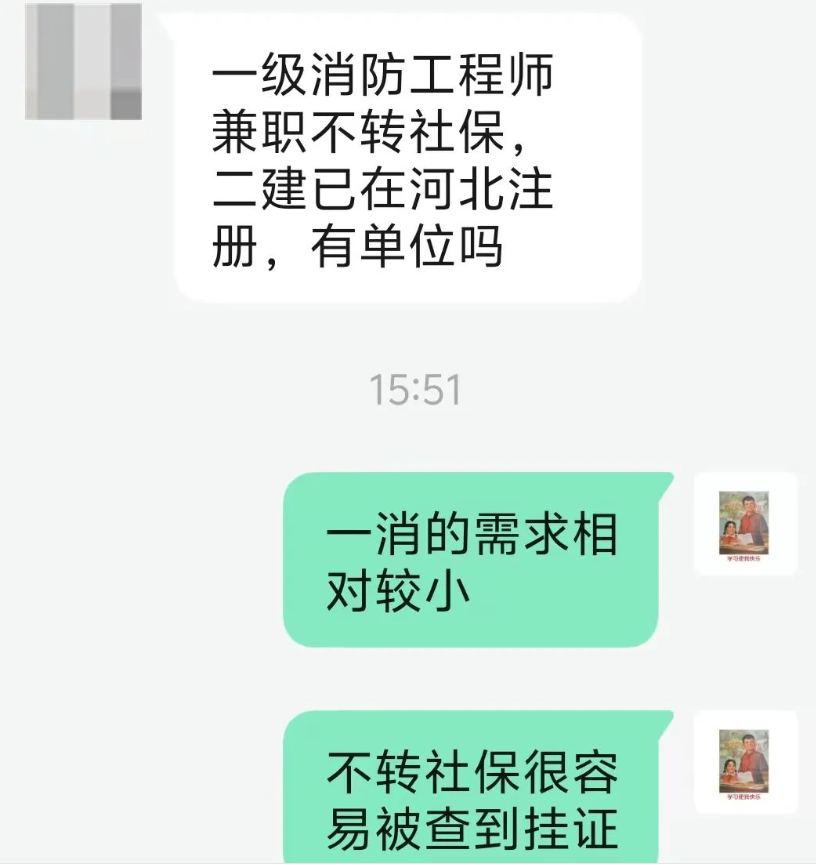Tap own avatar beside 不转社保很容易被查到挂证 message

coord(745,762)
